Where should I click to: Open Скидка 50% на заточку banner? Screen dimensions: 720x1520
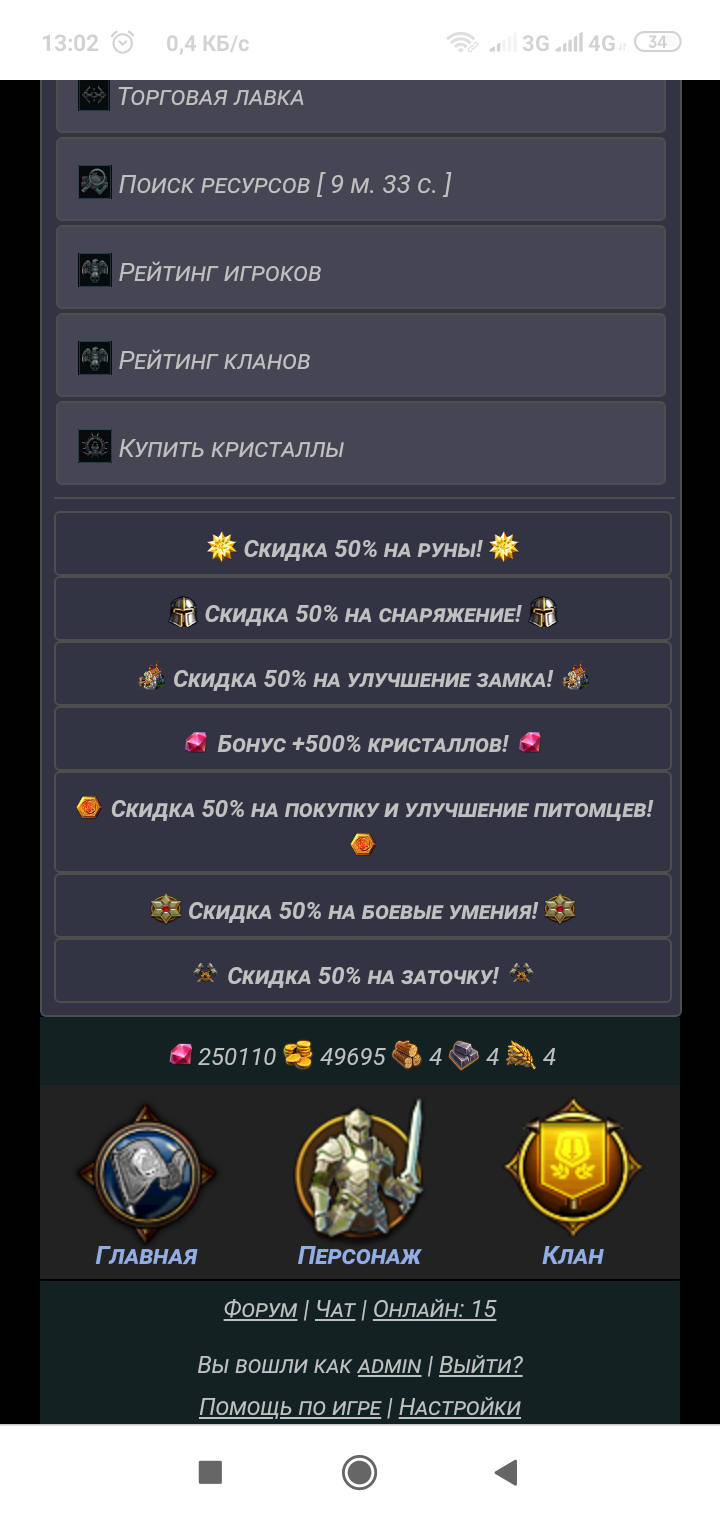(x=362, y=976)
